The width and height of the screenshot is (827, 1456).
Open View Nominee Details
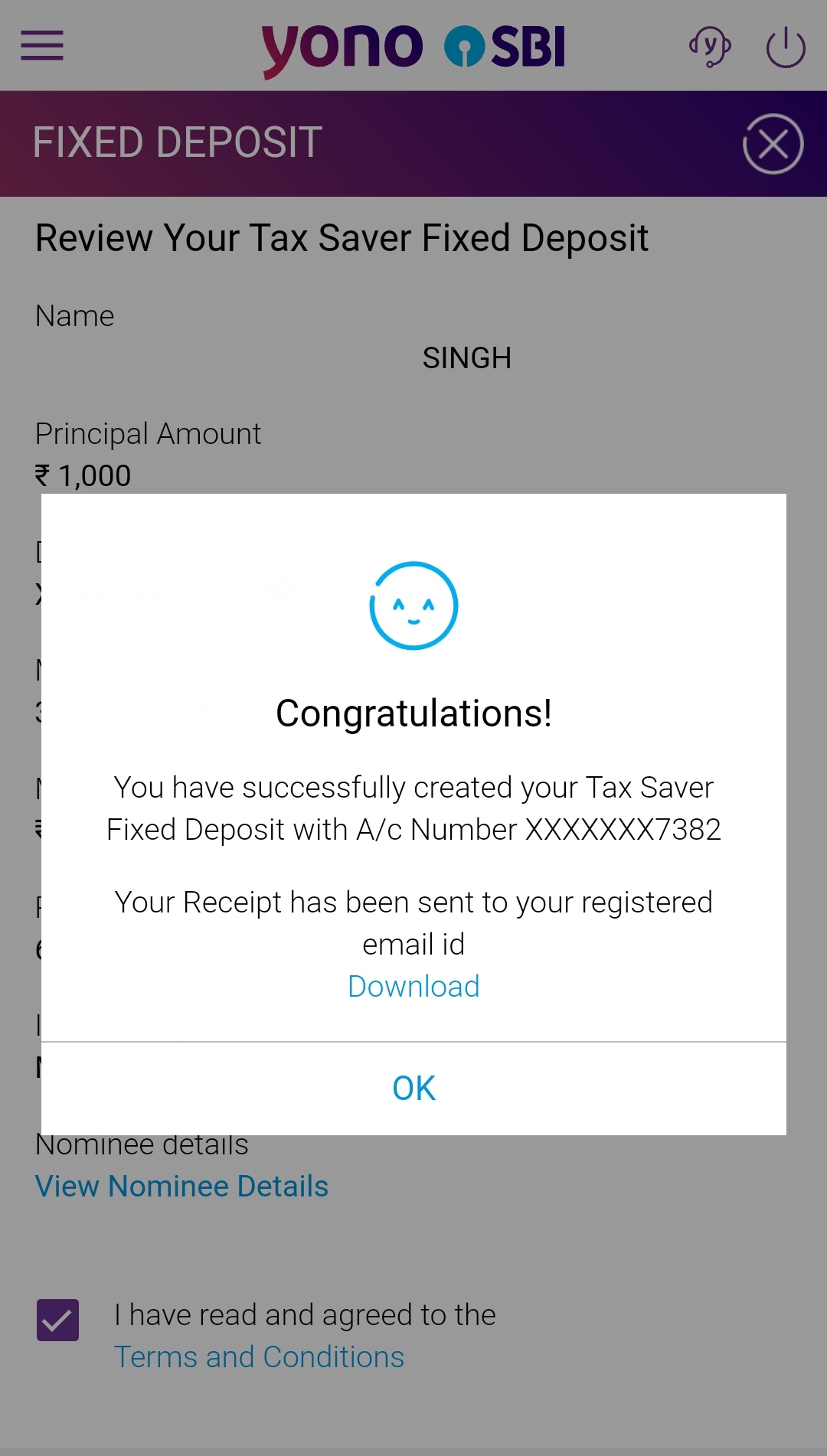[182, 1186]
